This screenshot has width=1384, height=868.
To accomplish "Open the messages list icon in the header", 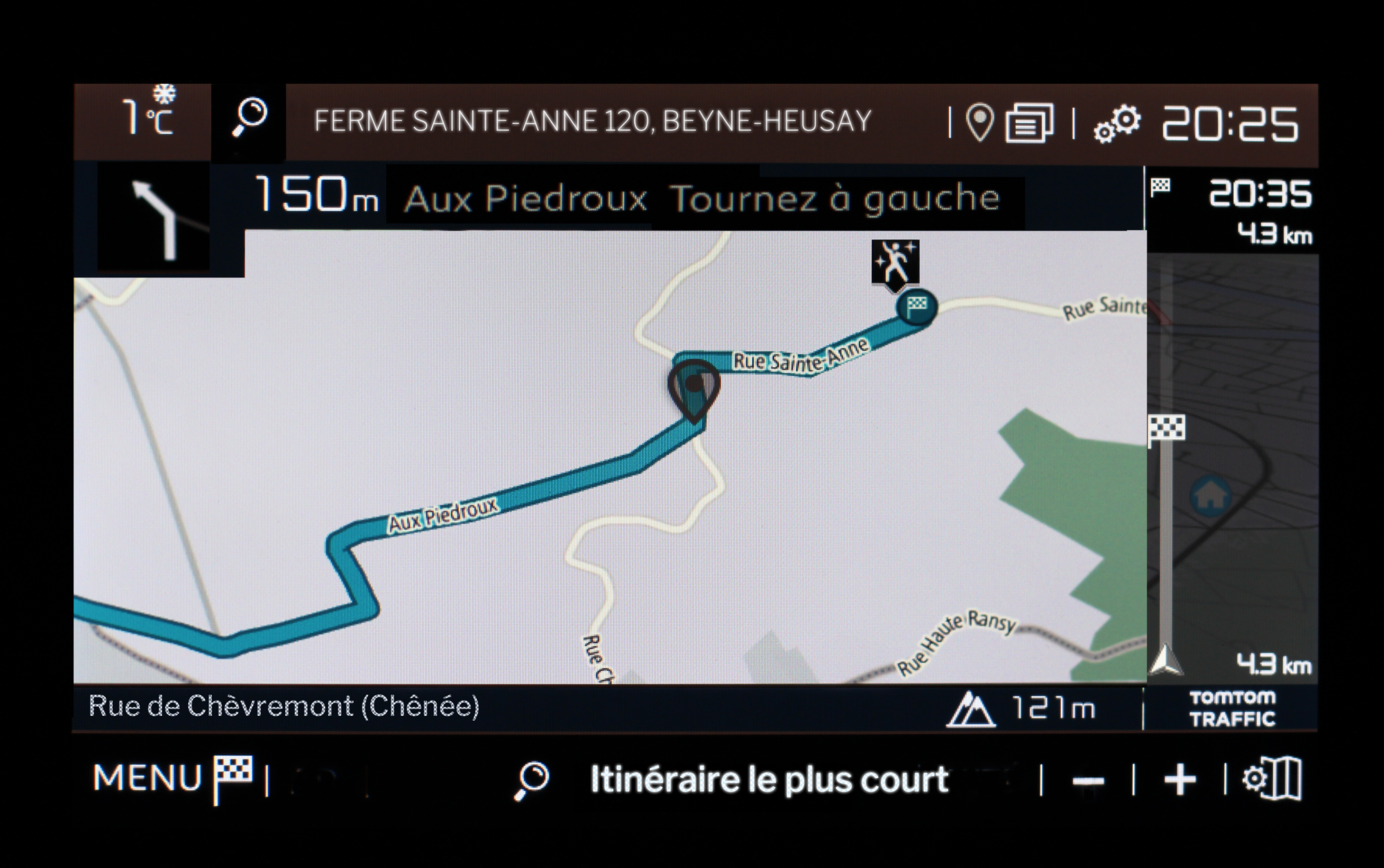I will (1029, 123).
